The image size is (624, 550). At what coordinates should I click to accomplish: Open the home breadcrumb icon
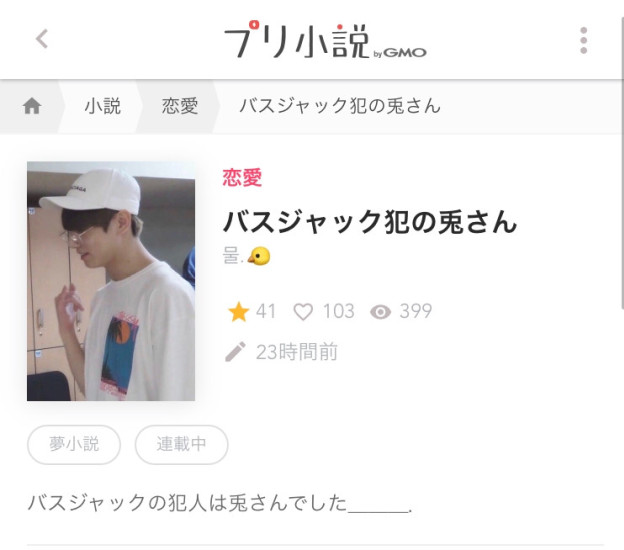(x=32, y=106)
